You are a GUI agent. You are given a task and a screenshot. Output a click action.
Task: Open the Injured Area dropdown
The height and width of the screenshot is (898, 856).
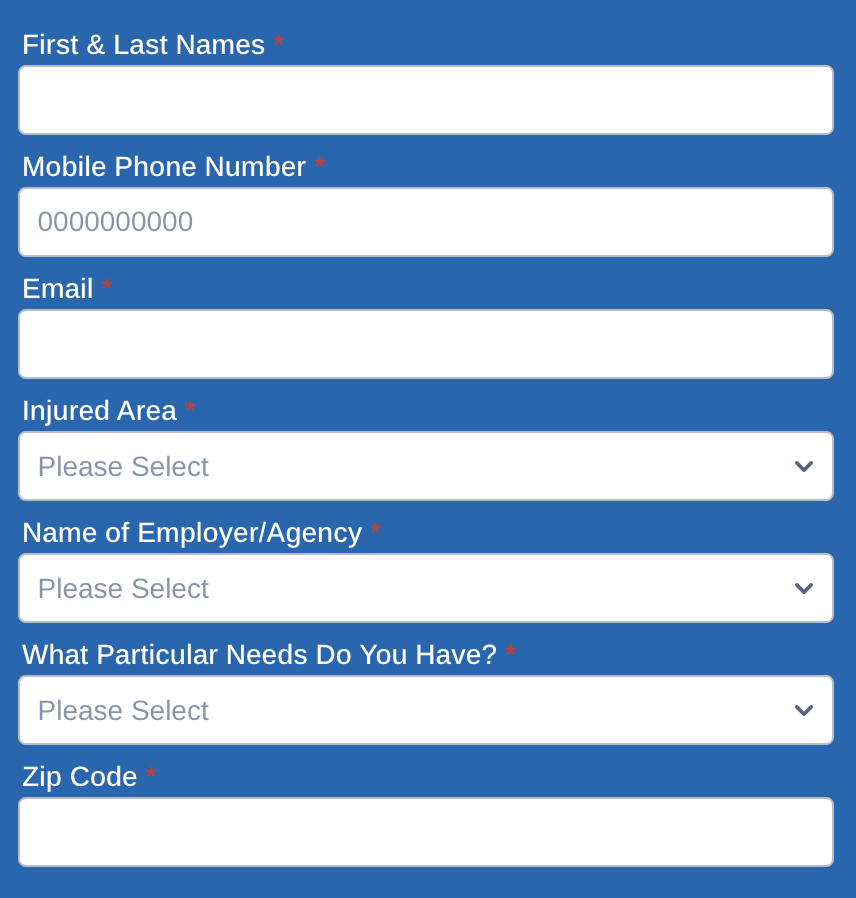426,466
